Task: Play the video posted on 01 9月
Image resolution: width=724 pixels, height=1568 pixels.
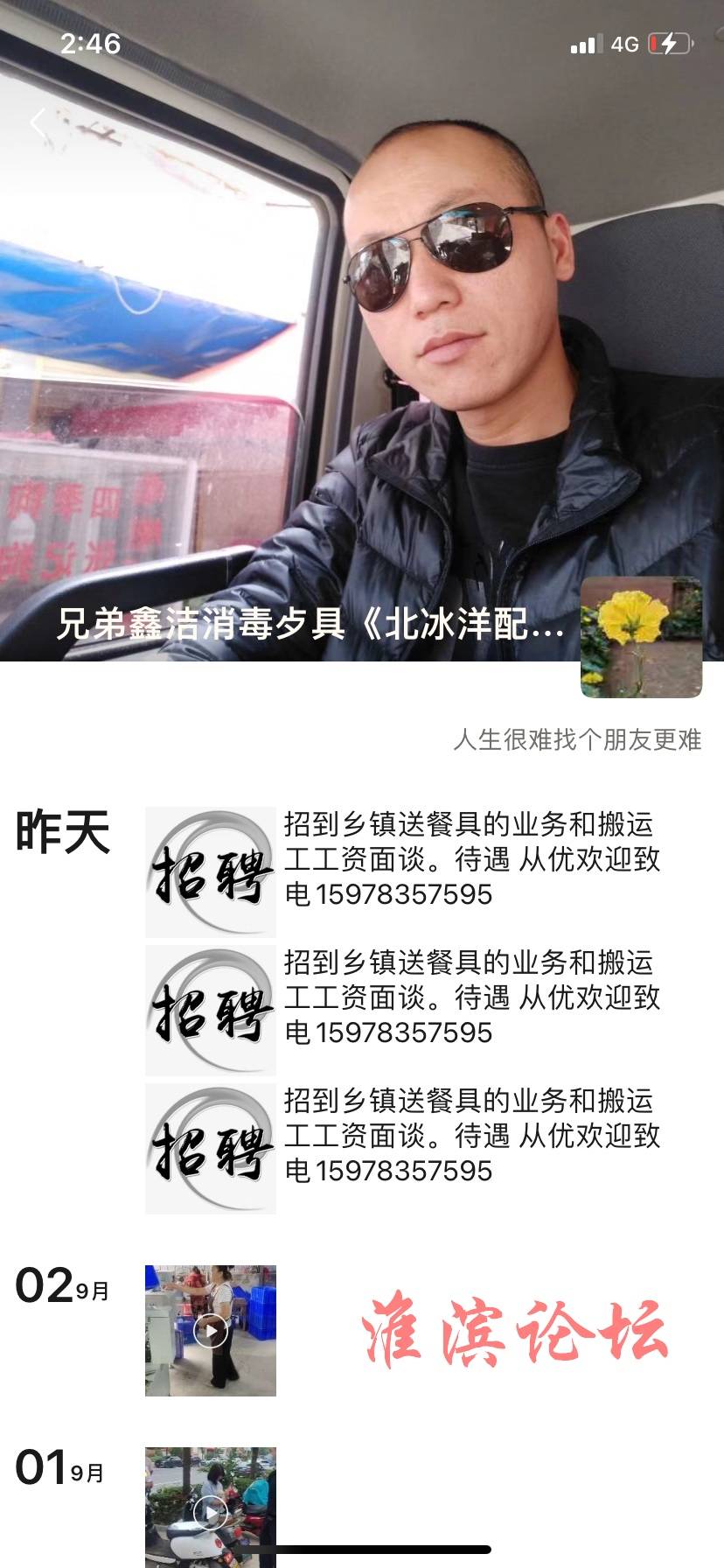Action: coord(211,1510)
